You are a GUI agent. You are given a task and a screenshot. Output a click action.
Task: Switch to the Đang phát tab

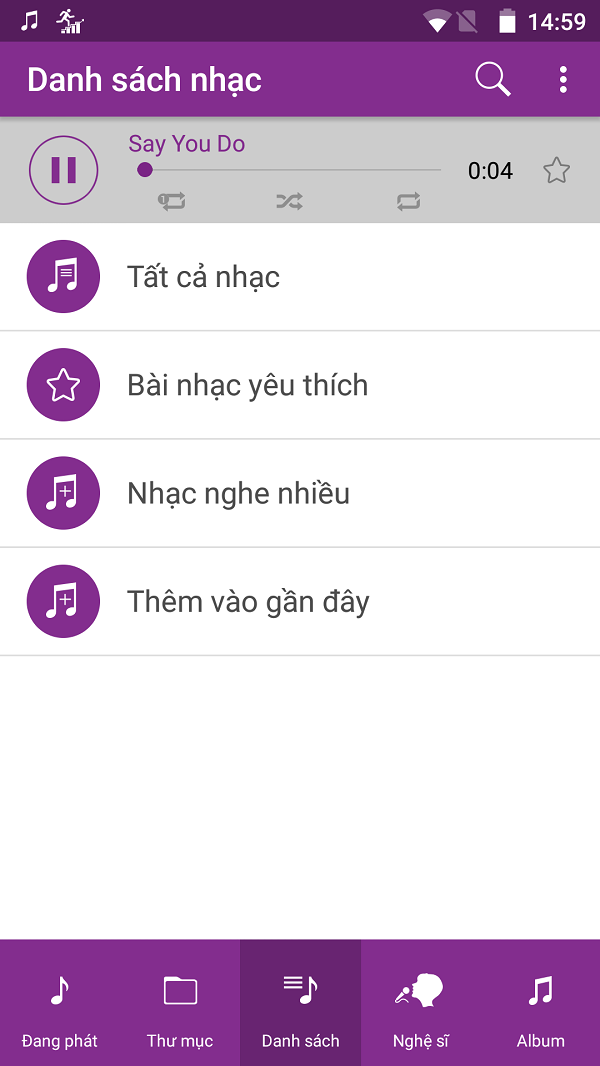coord(60,1003)
